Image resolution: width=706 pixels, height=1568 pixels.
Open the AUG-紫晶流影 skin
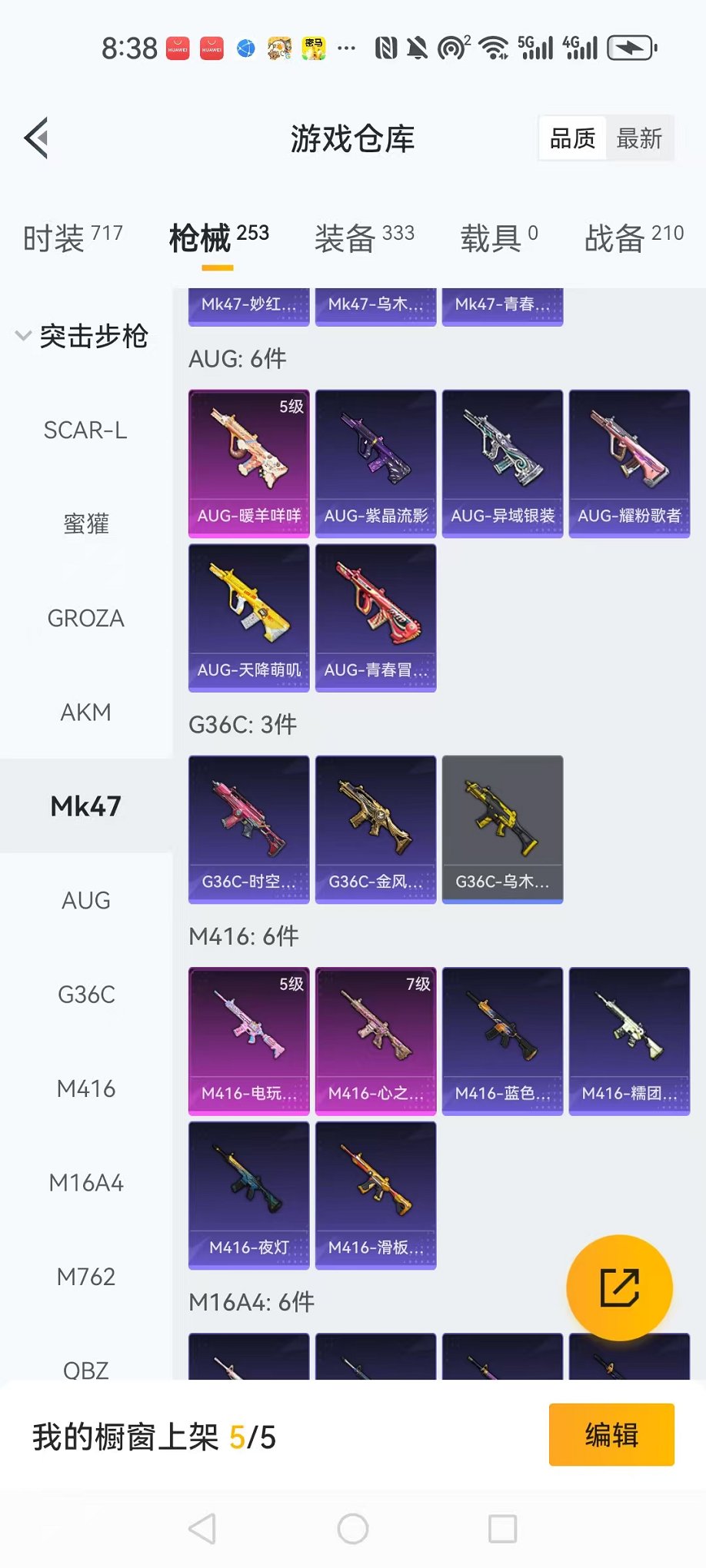[376, 463]
